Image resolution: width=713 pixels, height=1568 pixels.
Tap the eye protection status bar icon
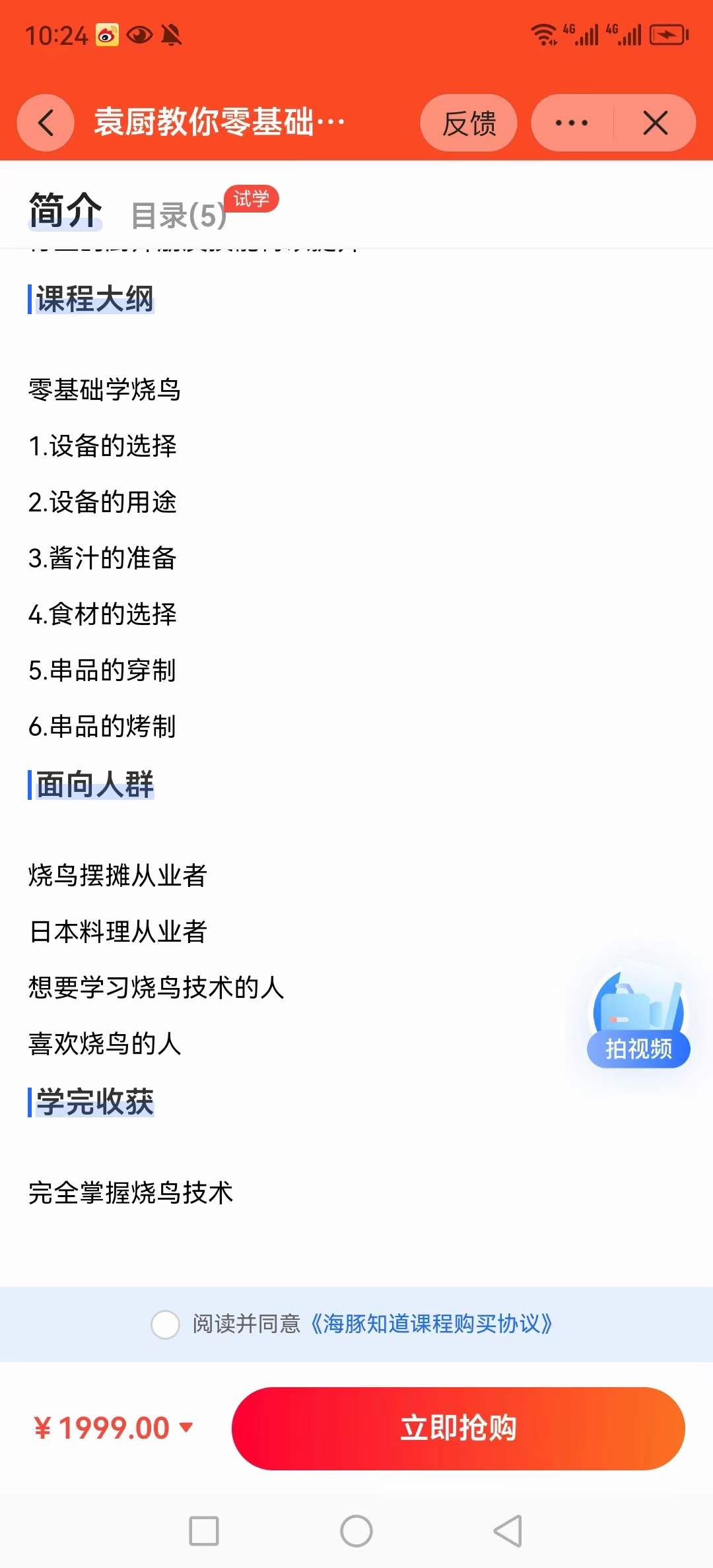point(140,33)
